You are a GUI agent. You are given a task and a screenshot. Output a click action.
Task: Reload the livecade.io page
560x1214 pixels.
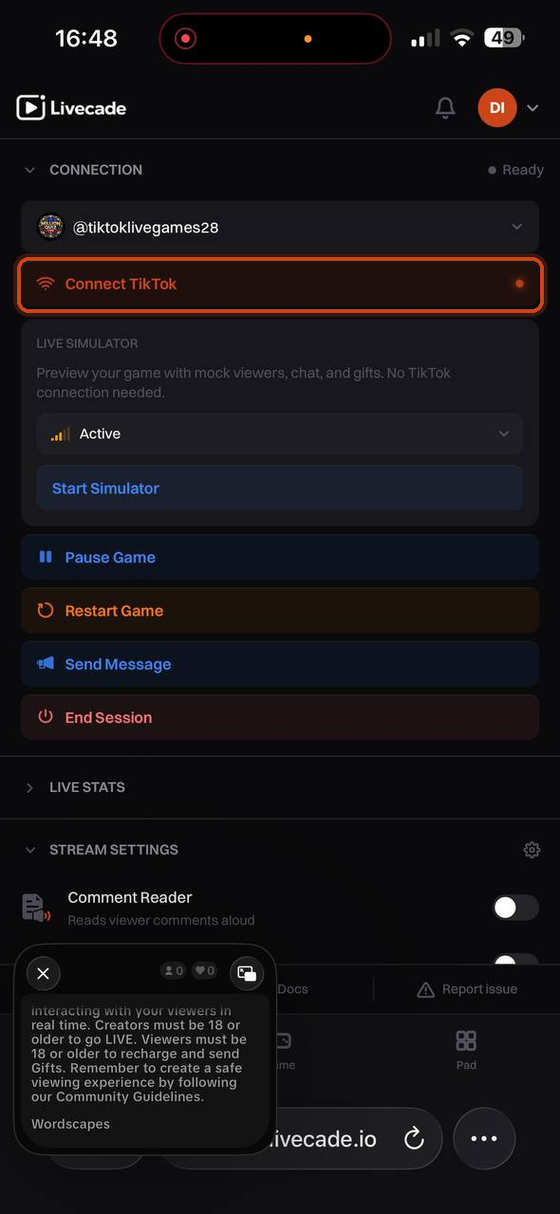pyautogui.click(x=413, y=1138)
